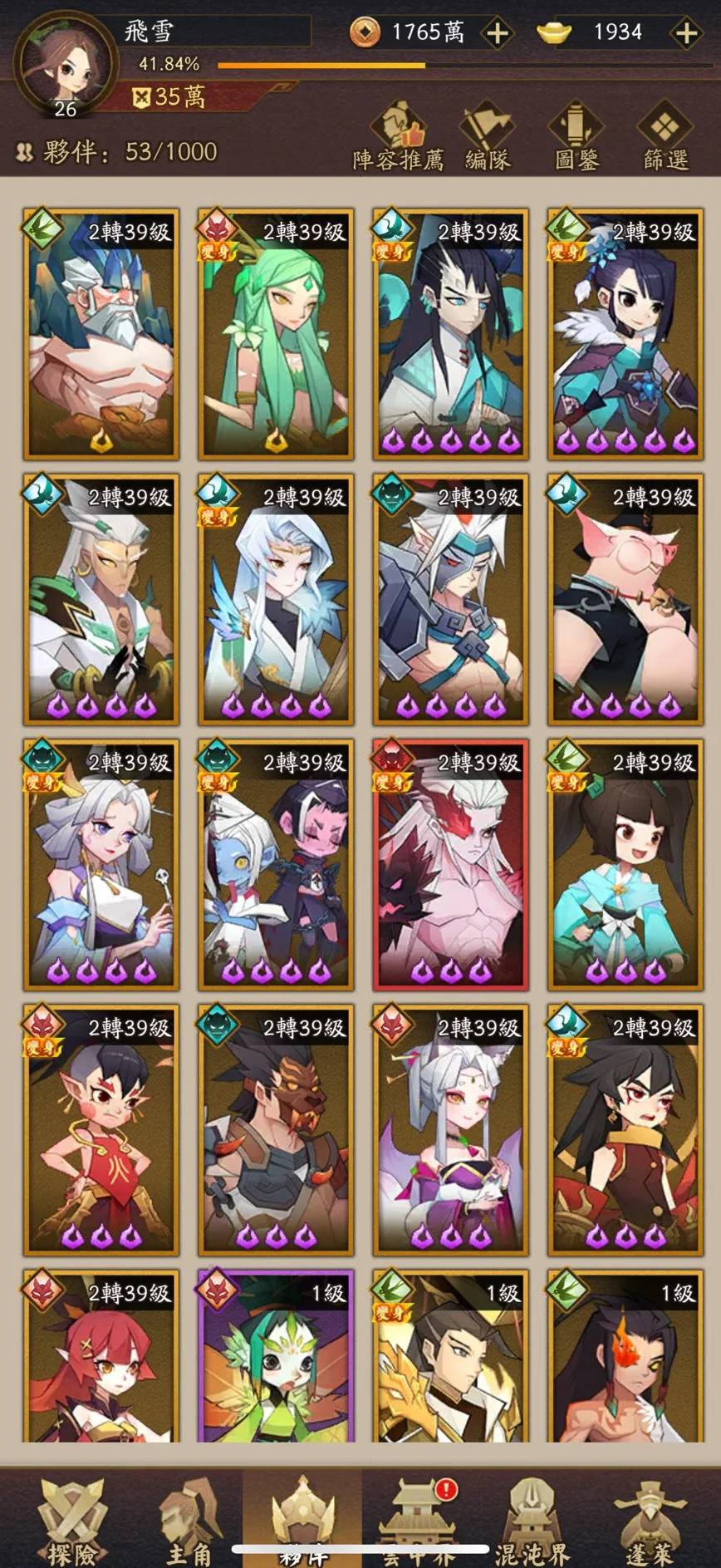Open the pig character card
Screen dimensions: 721x1568
click(x=625, y=599)
